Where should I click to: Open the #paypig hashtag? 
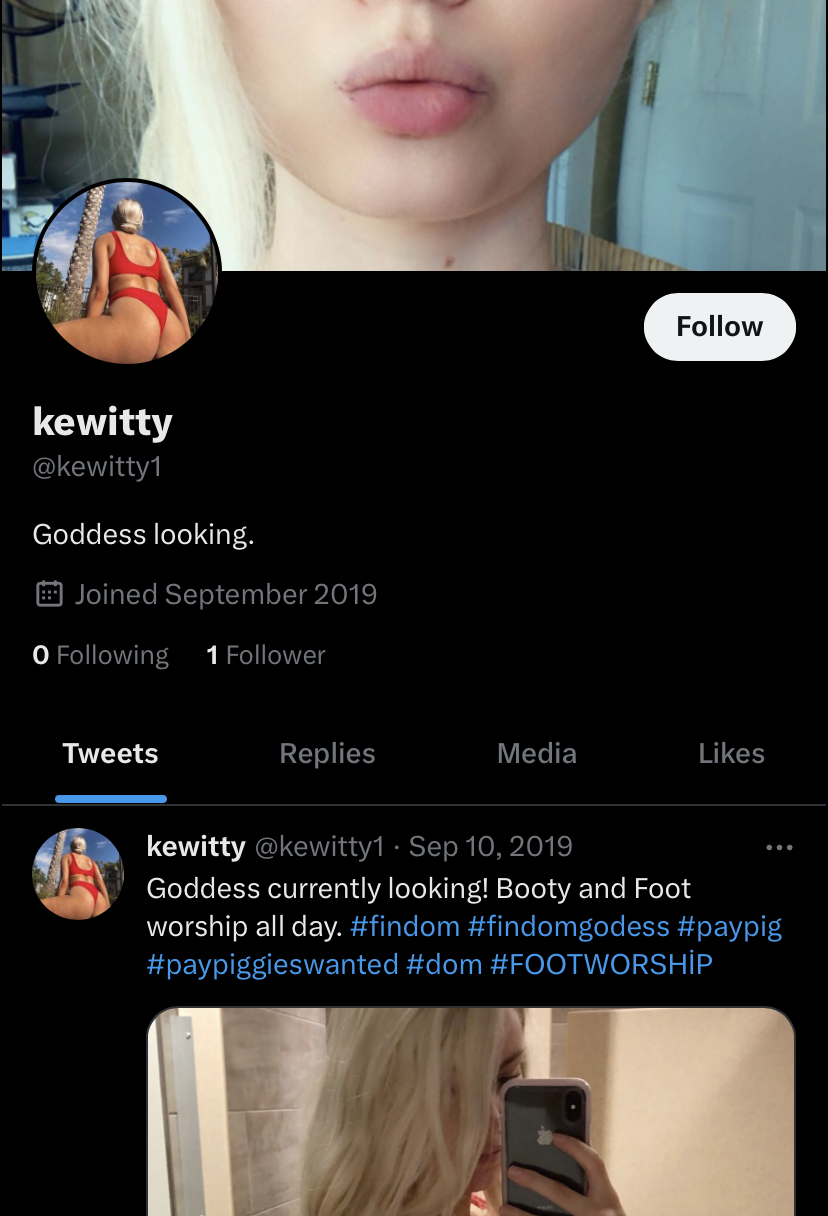pos(729,926)
